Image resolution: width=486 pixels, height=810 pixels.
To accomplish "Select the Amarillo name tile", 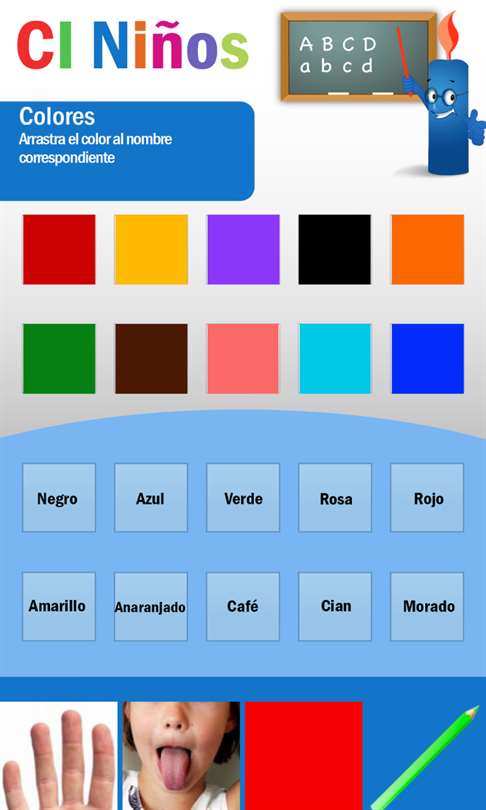I will tap(59, 606).
